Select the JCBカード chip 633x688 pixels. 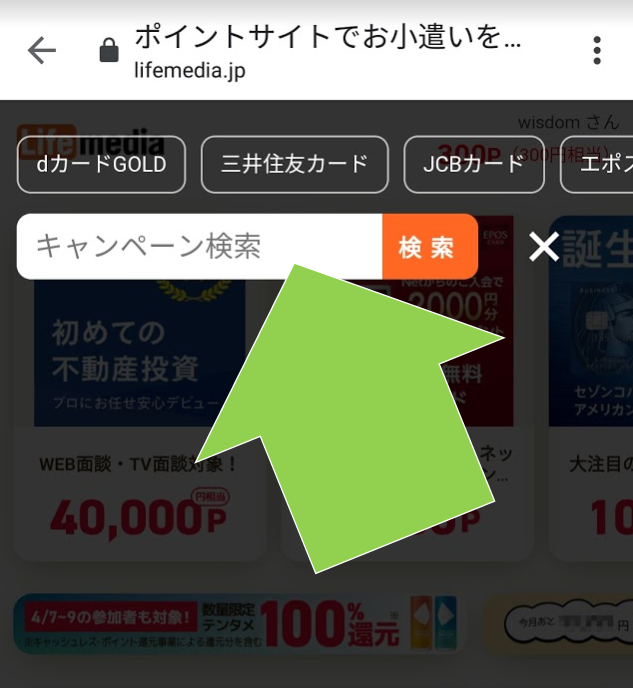click(473, 164)
